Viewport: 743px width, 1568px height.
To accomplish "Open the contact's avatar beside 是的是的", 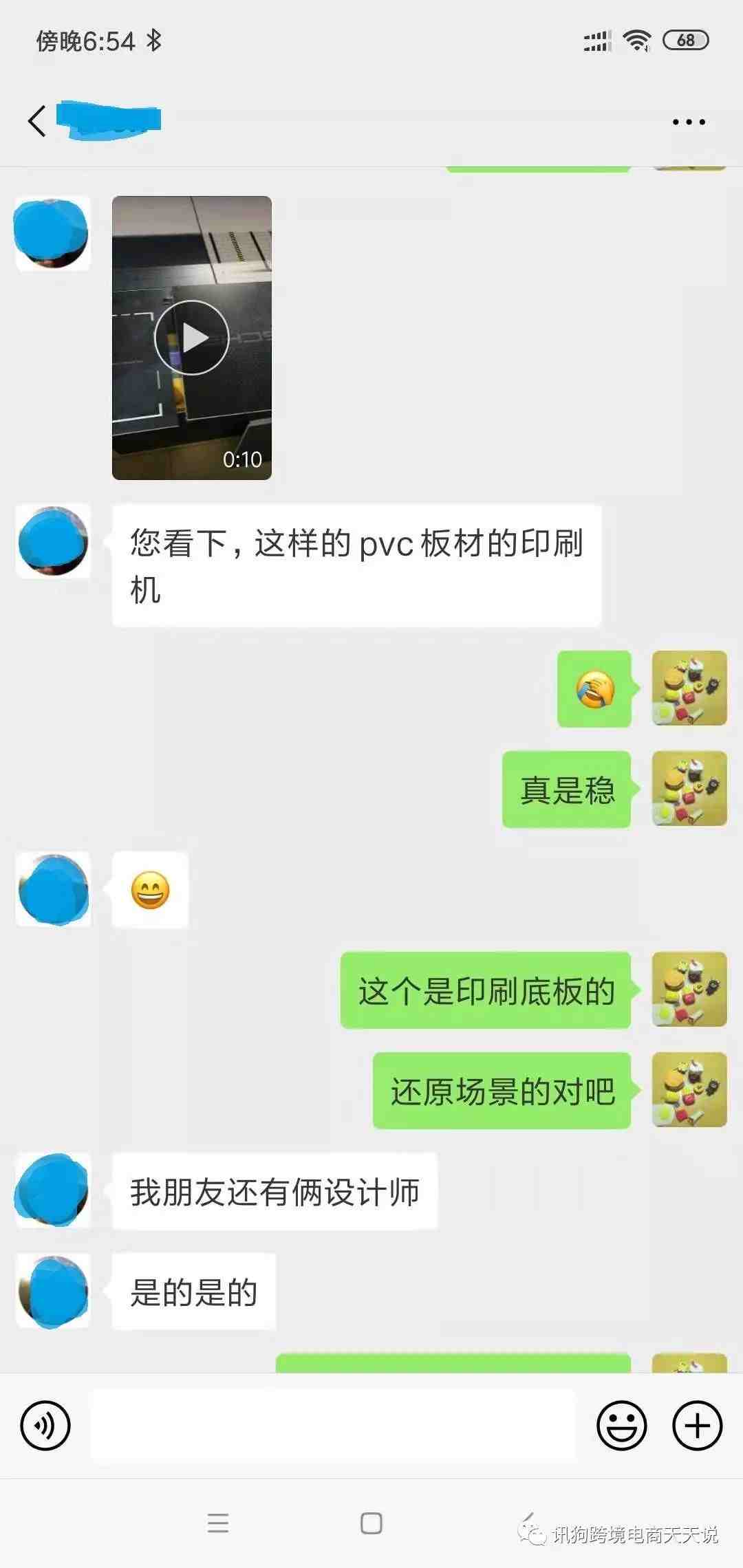I will (53, 1291).
